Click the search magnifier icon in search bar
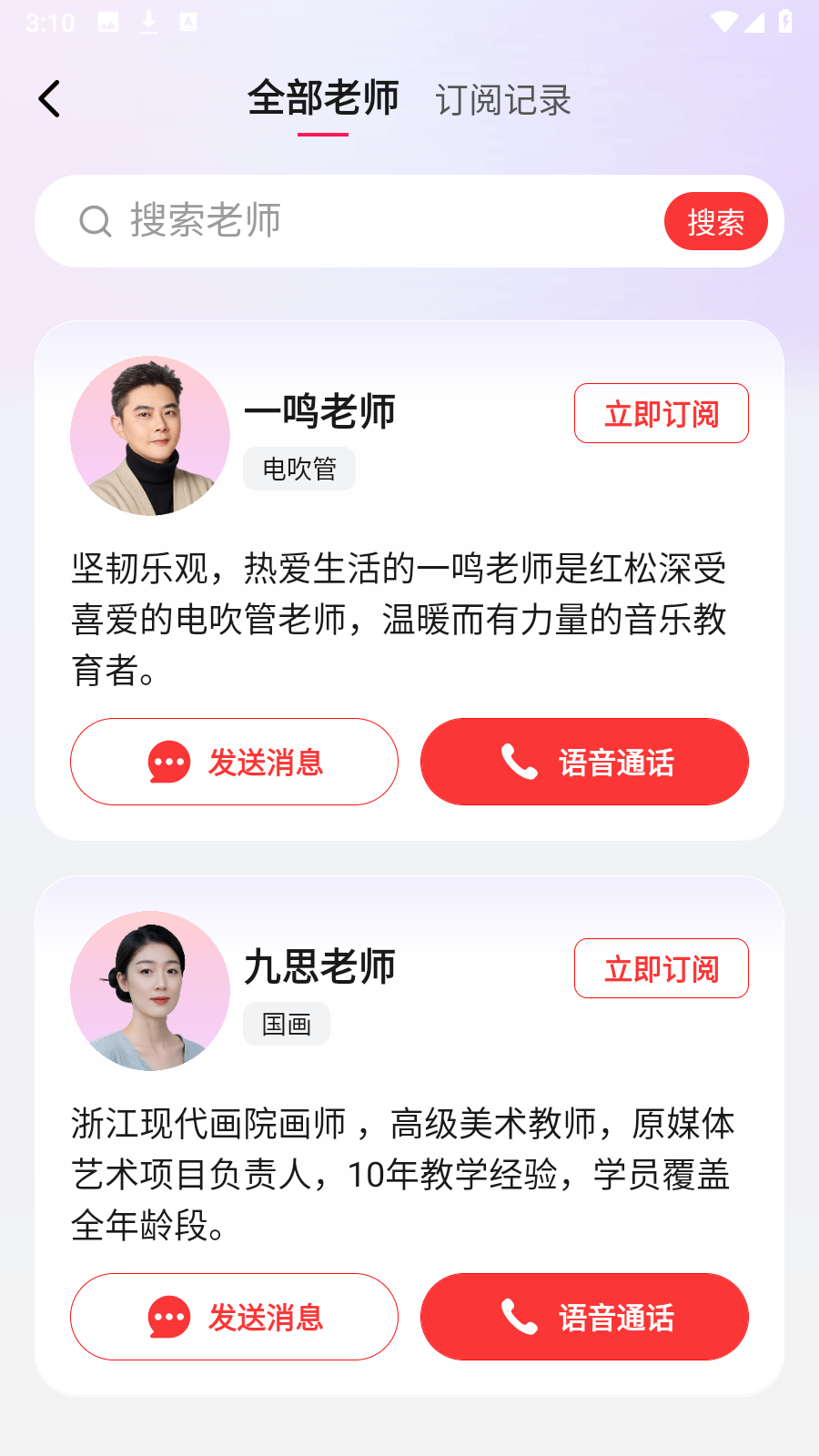The width and height of the screenshot is (819, 1456). click(95, 220)
